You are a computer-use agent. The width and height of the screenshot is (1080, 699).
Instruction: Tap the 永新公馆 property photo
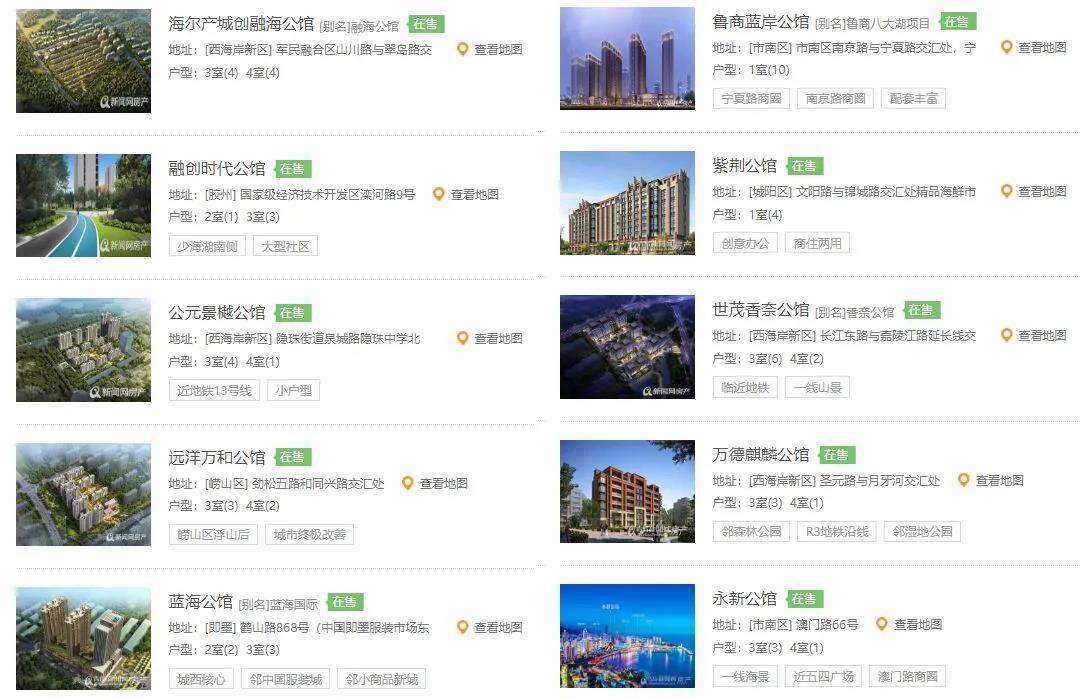(x=627, y=636)
